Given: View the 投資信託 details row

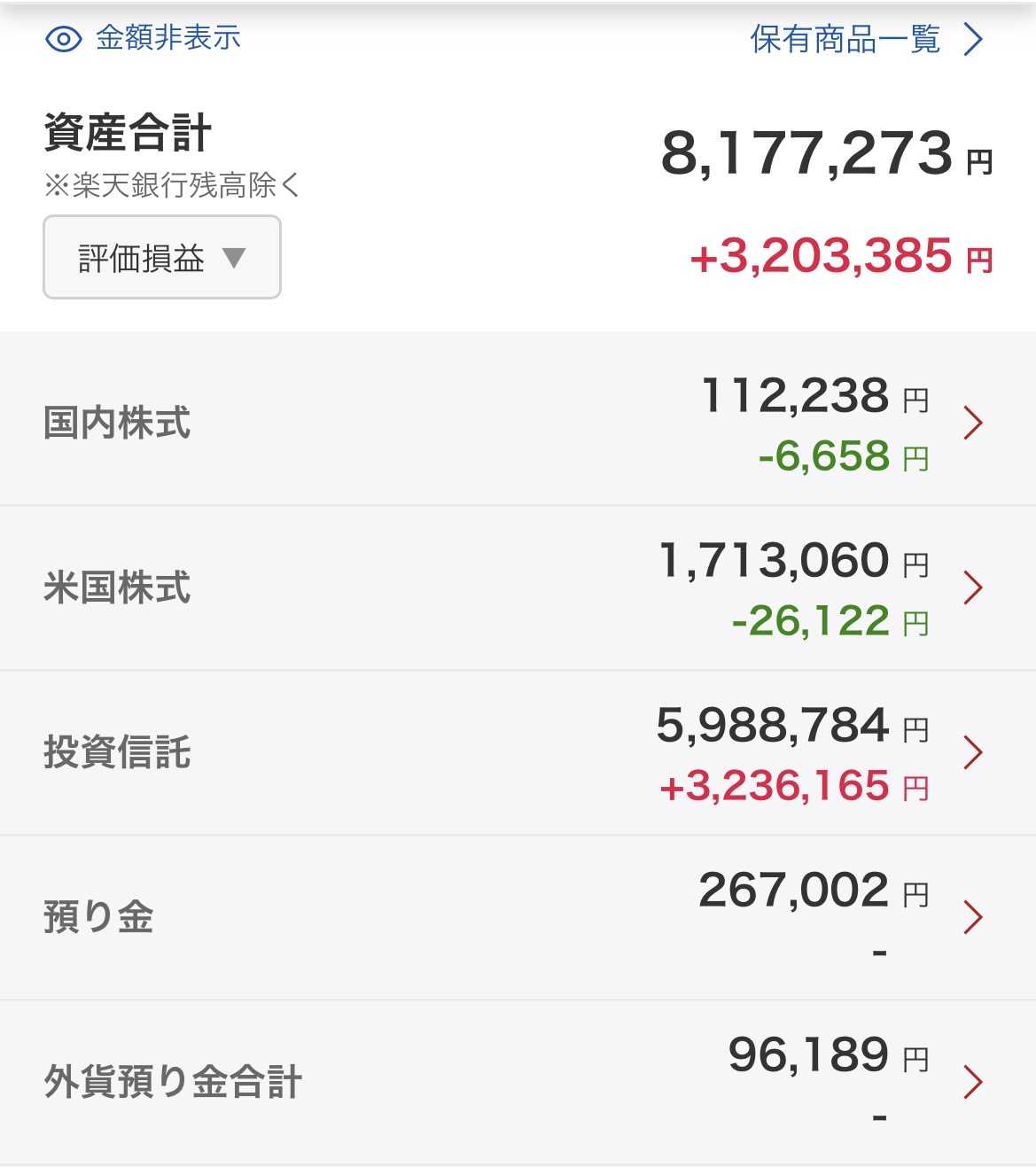Looking at the screenshot, I should tap(518, 753).
